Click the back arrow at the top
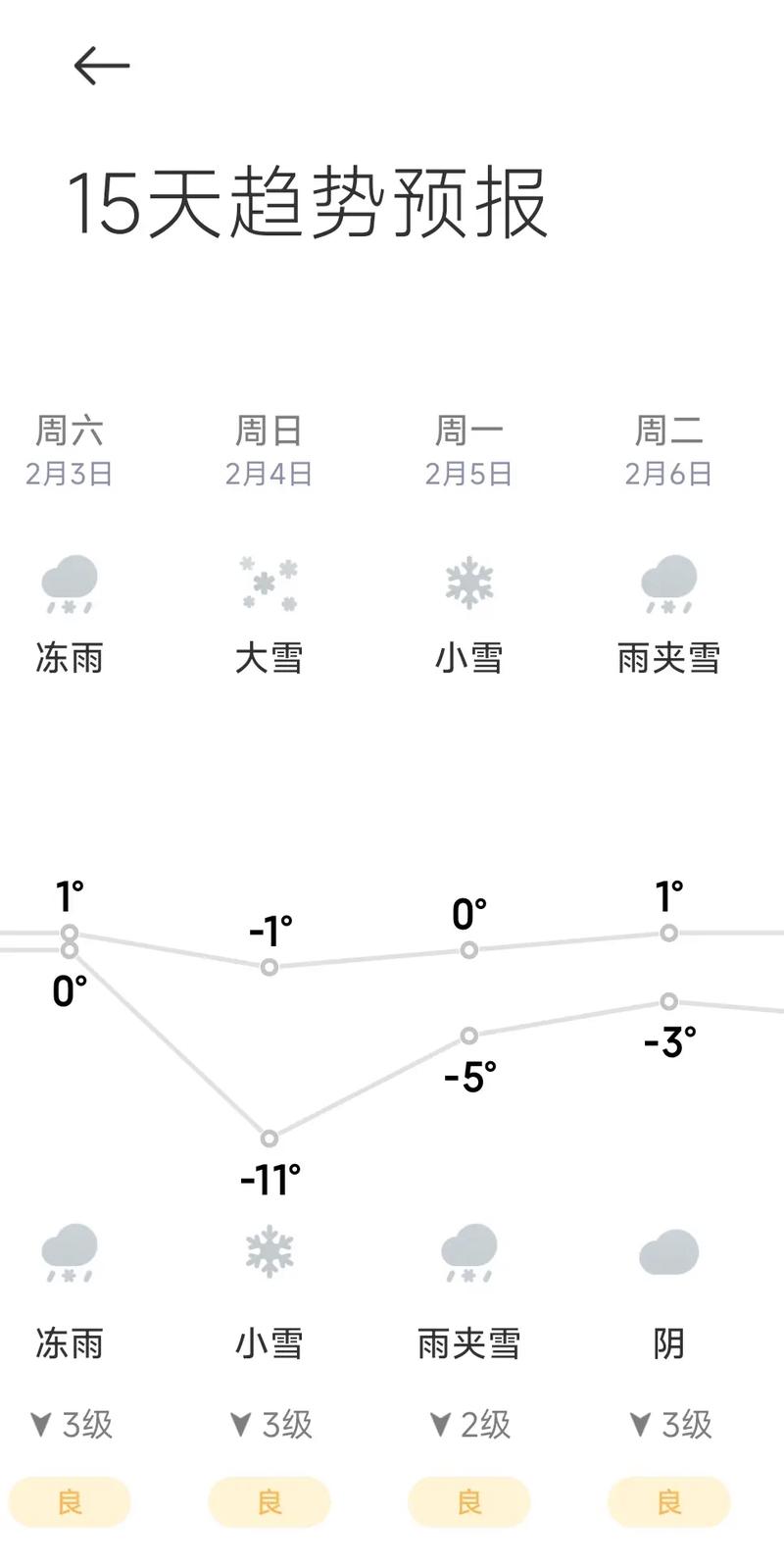784x1568 pixels. [x=103, y=64]
